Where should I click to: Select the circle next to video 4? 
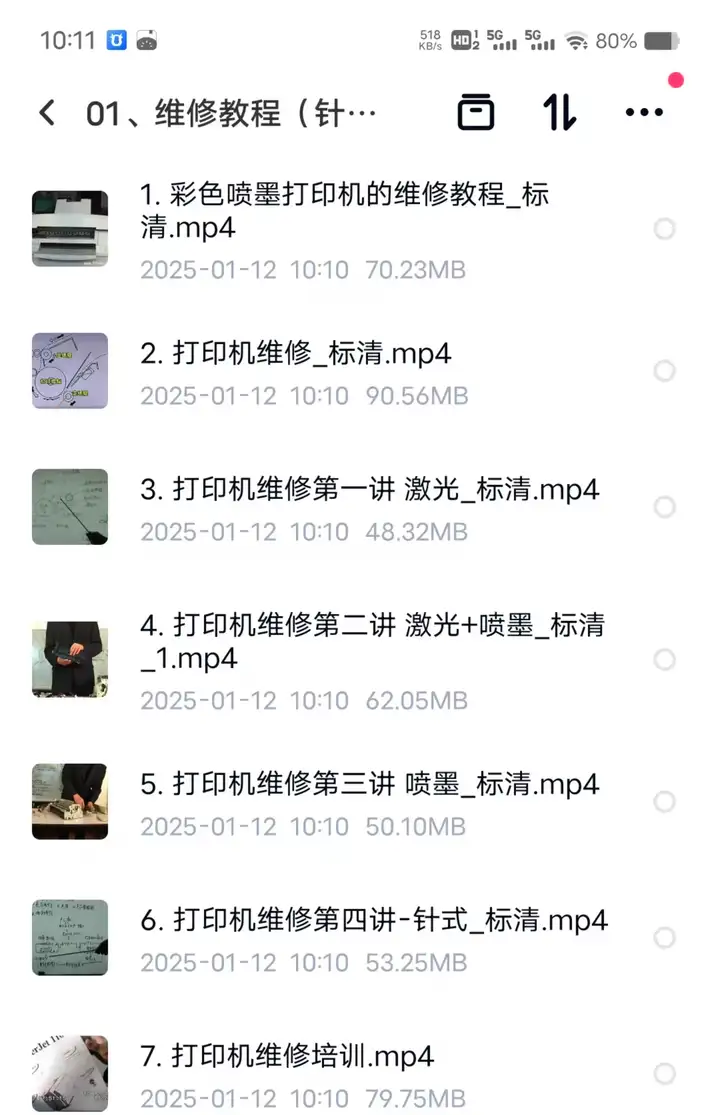(664, 660)
